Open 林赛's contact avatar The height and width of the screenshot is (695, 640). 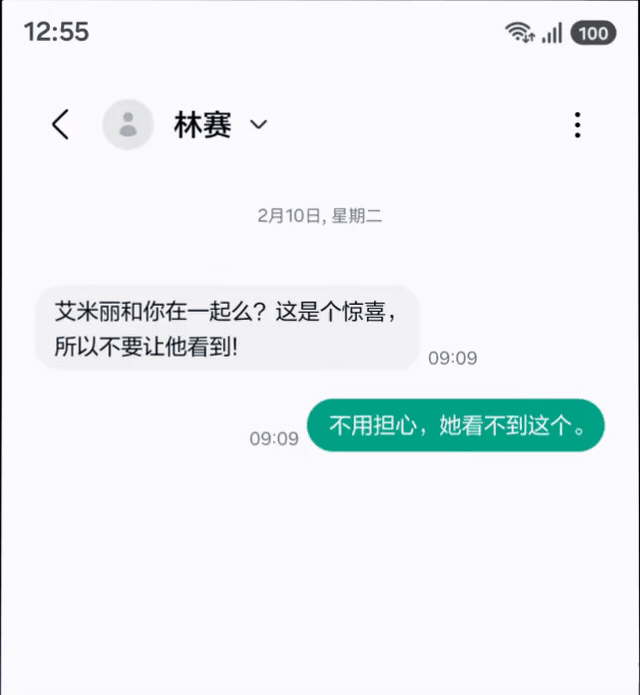coord(128,125)
